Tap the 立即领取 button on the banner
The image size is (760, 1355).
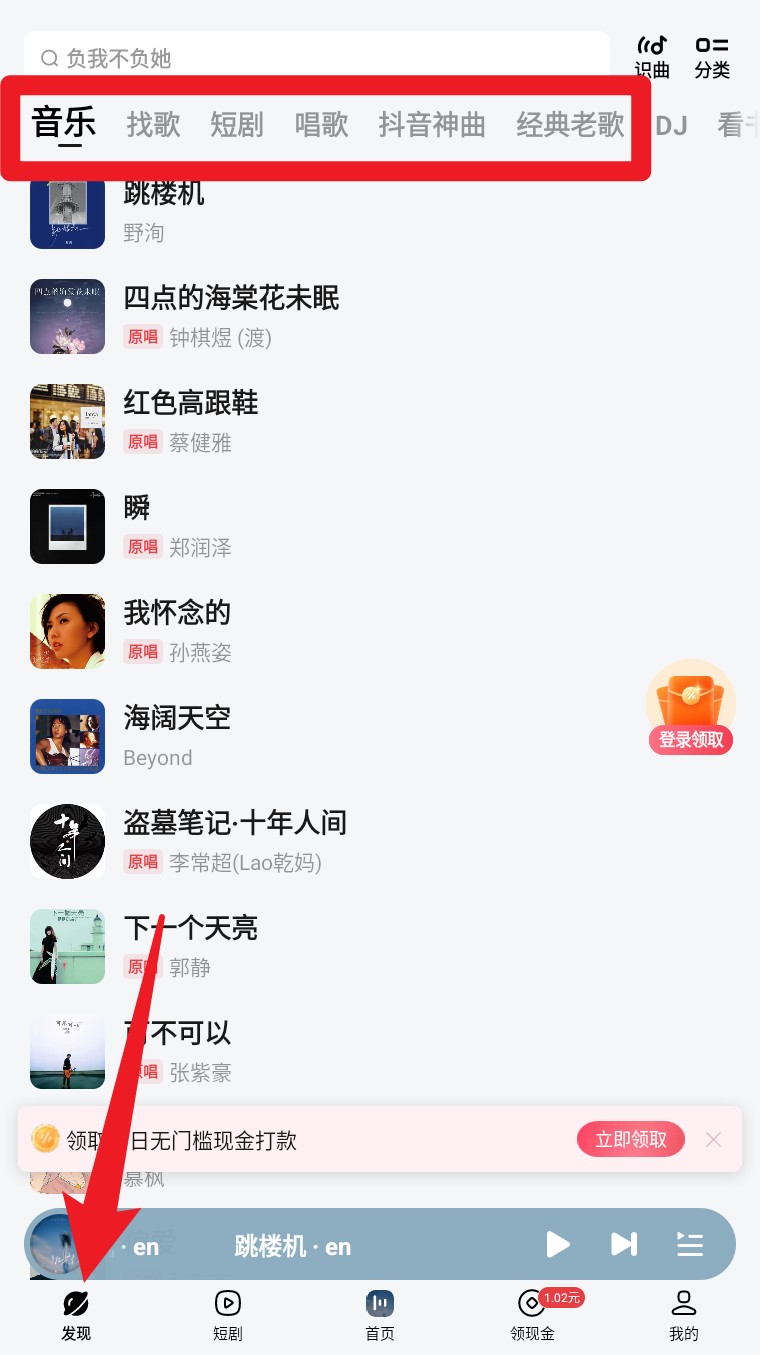631,1139
